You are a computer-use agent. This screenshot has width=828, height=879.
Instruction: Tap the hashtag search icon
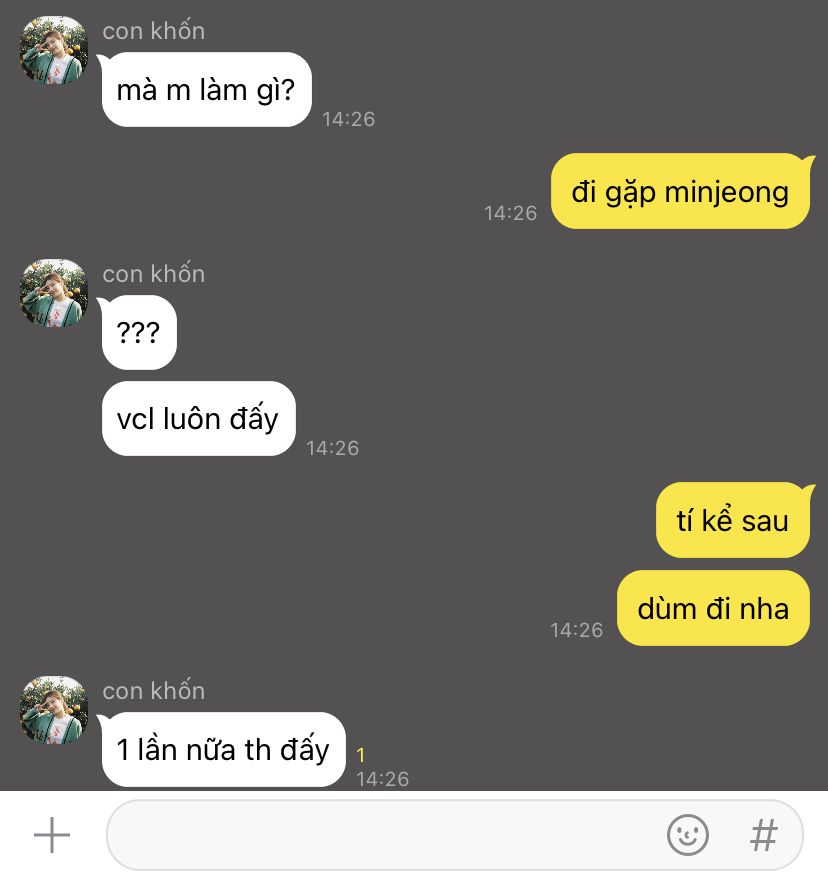(x=763, y=835)
